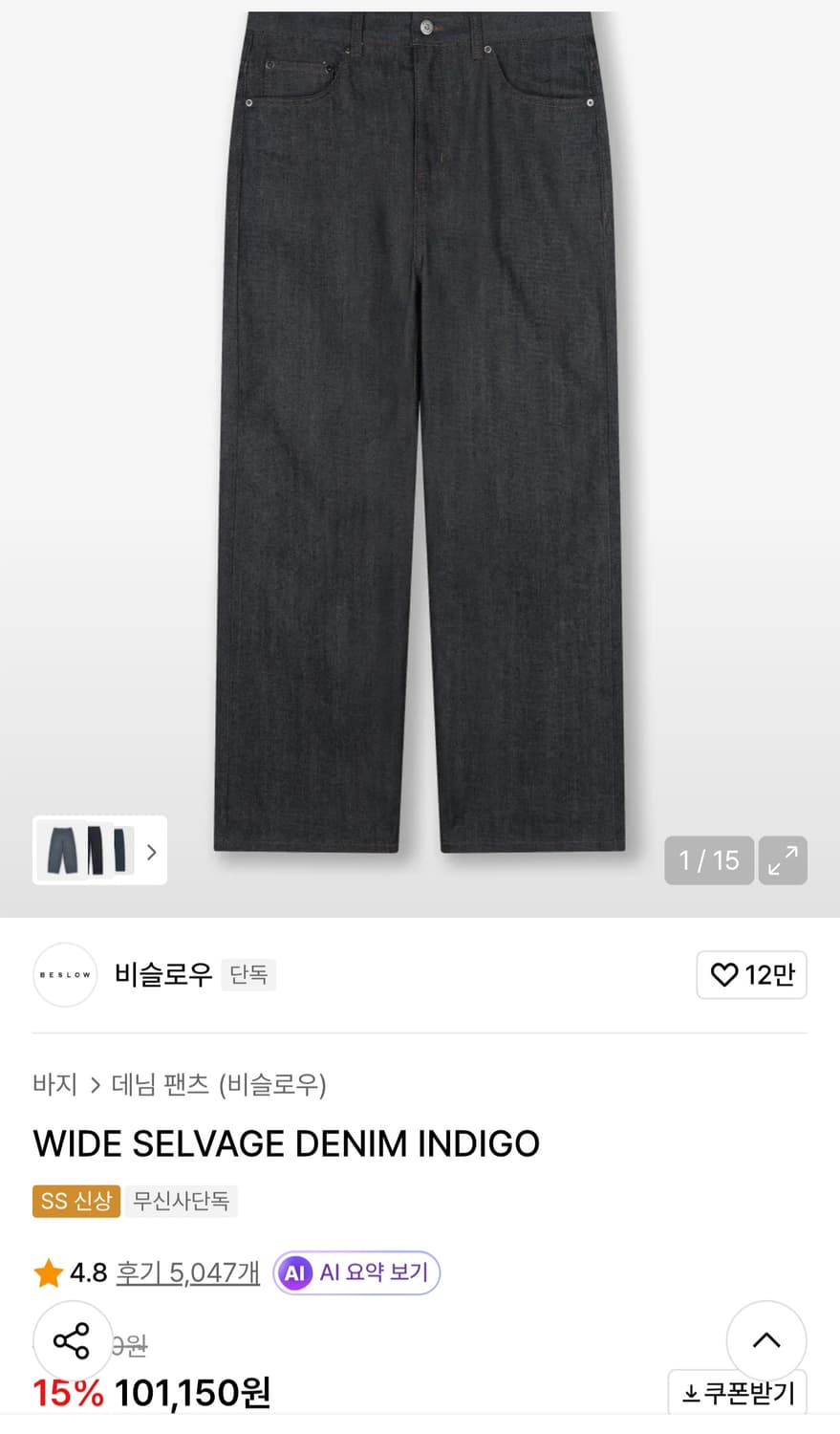
Task: Select the SS 신상 badge
Action: 75,1201
